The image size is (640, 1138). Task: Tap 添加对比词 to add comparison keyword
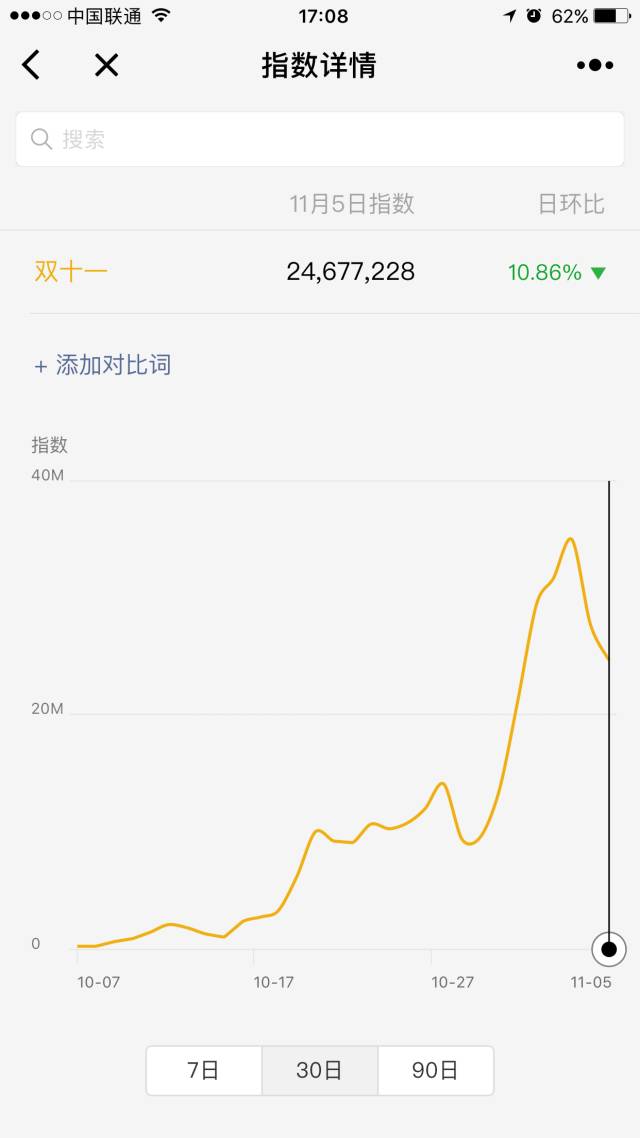coord(103,365)
